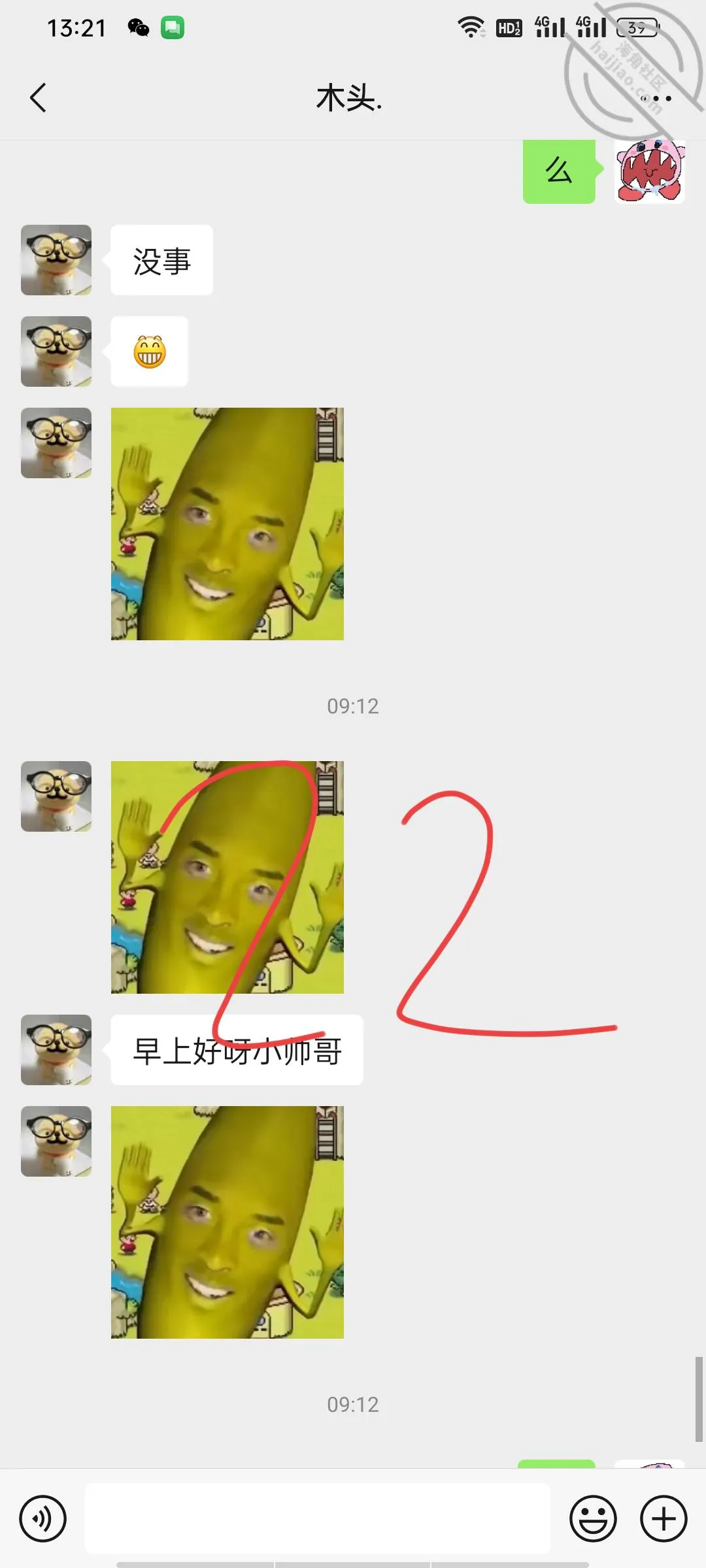Open the banana sticker below the grinning emoji
Screen dimensions: 706x1568
pos(227,524)
